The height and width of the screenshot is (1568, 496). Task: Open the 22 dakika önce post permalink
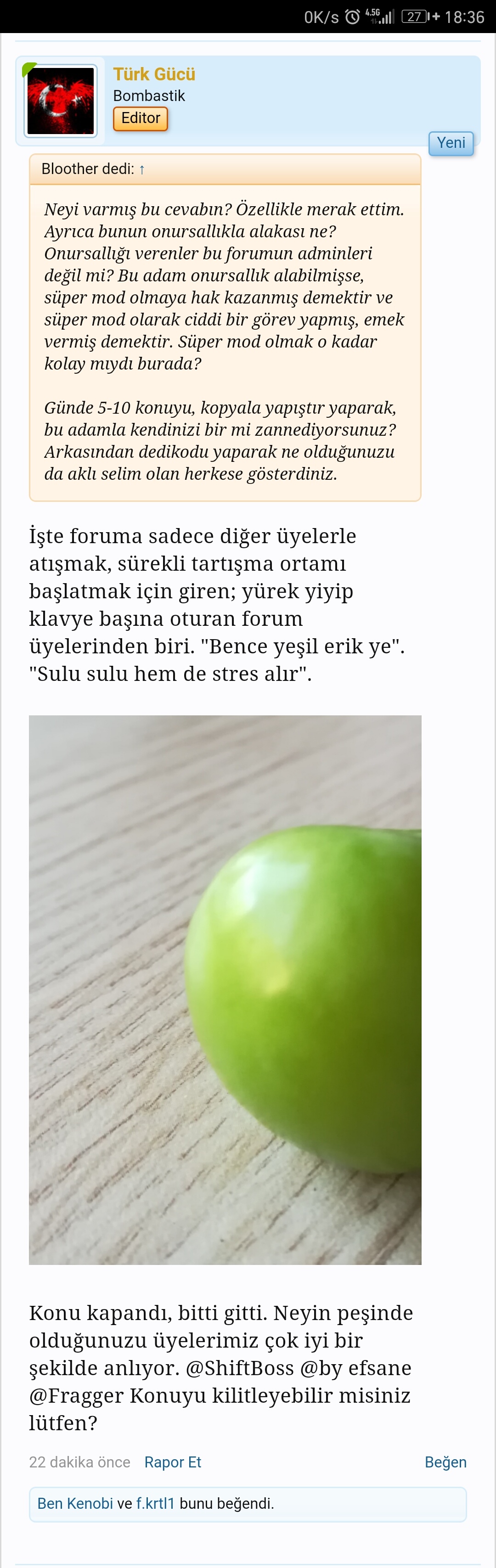[x=80, y=1462]
